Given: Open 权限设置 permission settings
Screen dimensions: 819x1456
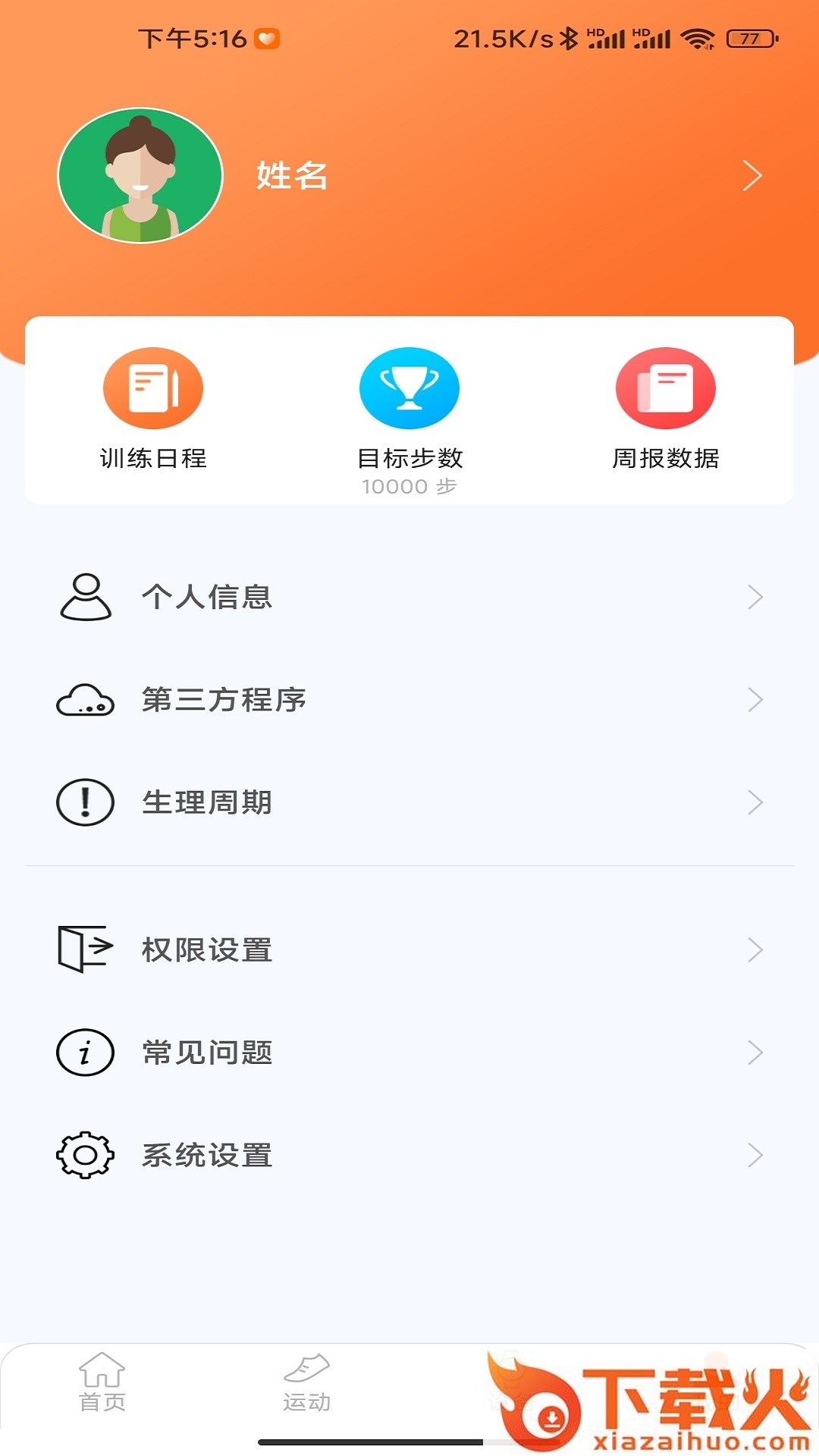Looking at the screenshot, I should [x=409, y=949].
